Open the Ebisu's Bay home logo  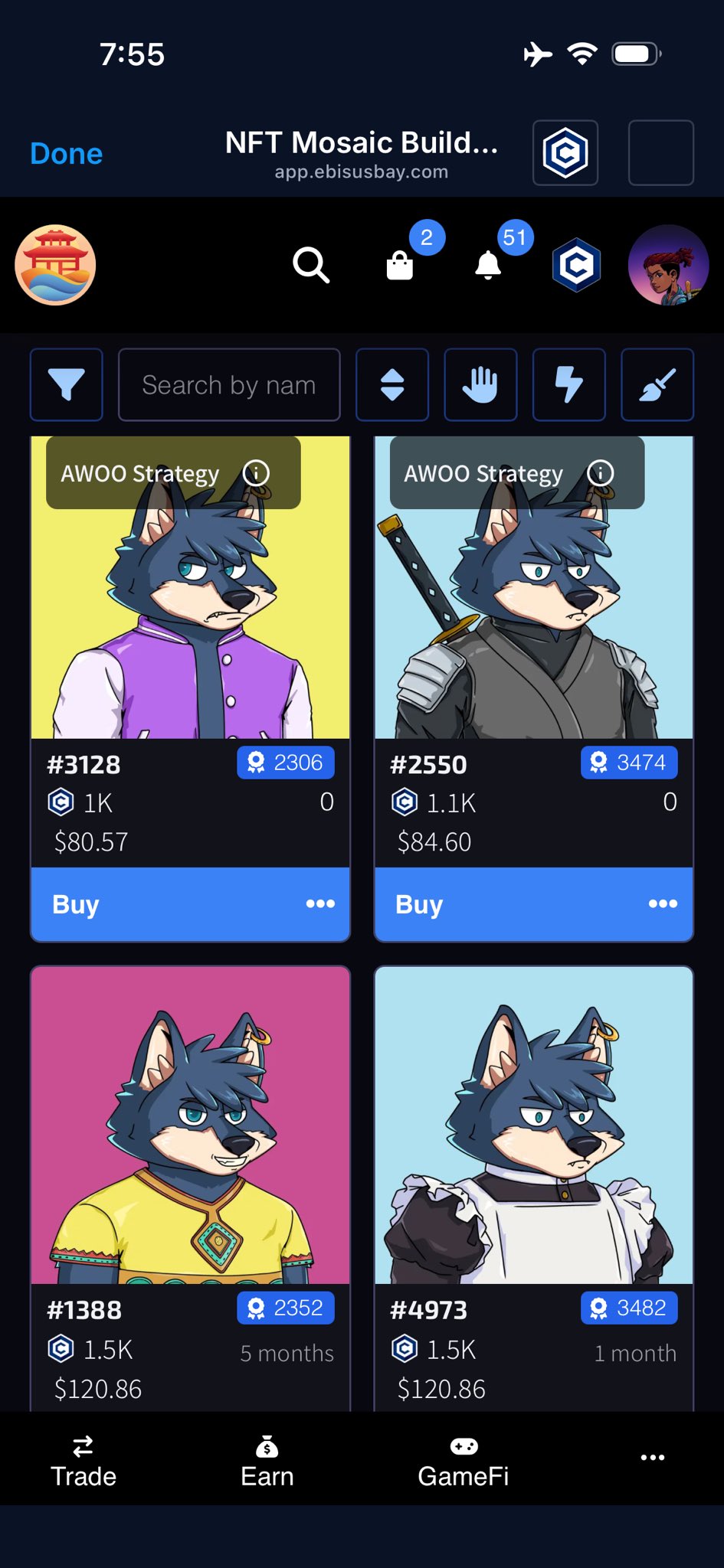(x=55, y=265)
